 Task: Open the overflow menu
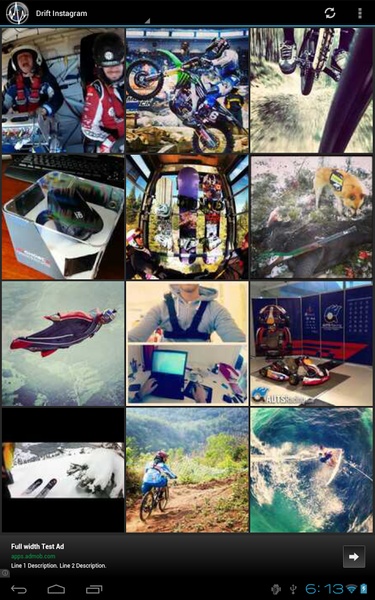360,13
